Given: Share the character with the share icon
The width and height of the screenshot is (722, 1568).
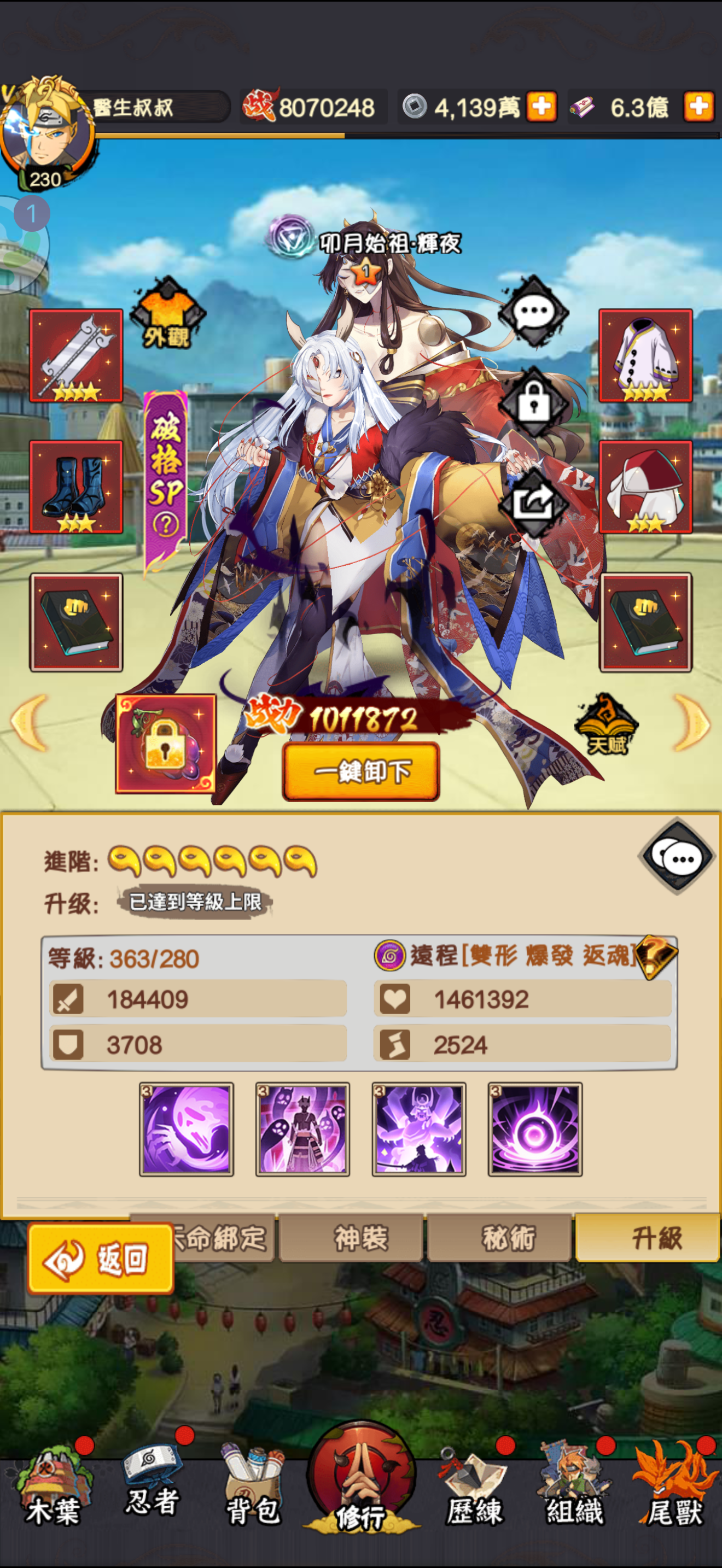Looking at the screenshot, I should (x=534, y=501).
